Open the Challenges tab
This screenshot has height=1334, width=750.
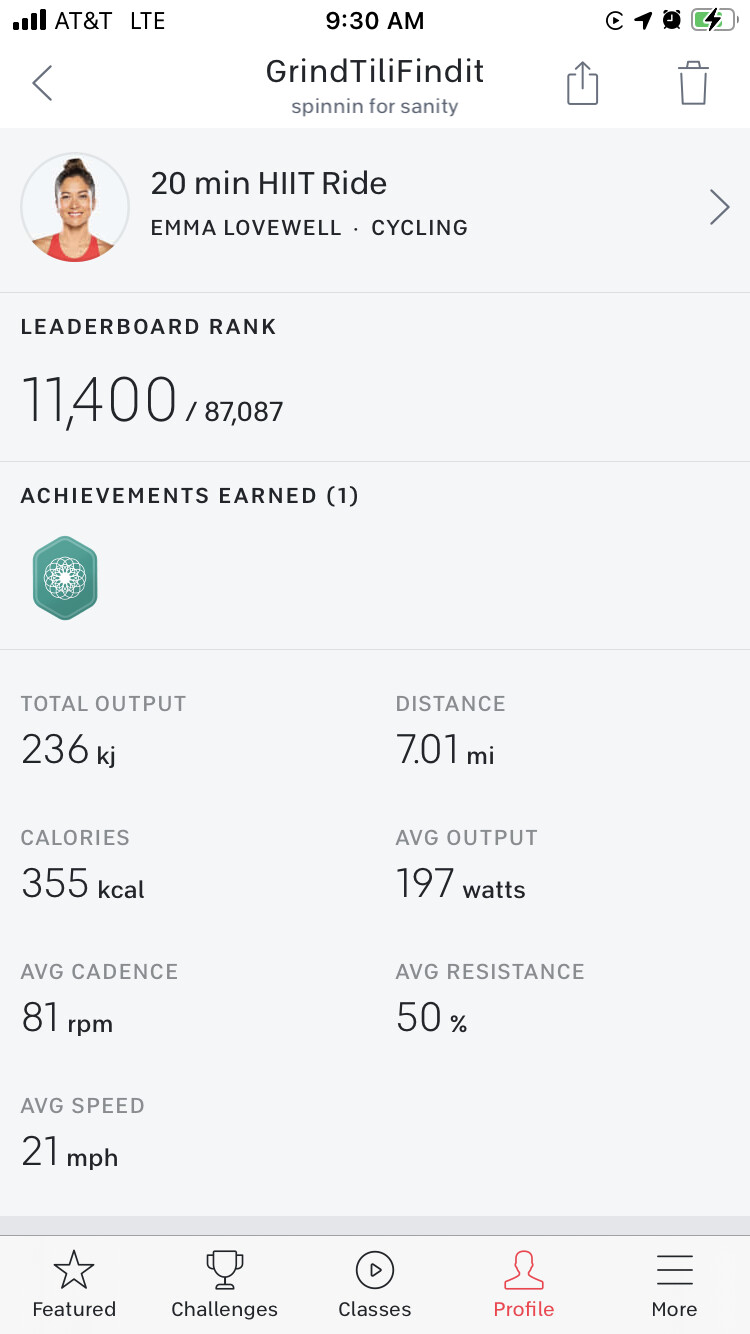pos(224,1285)
